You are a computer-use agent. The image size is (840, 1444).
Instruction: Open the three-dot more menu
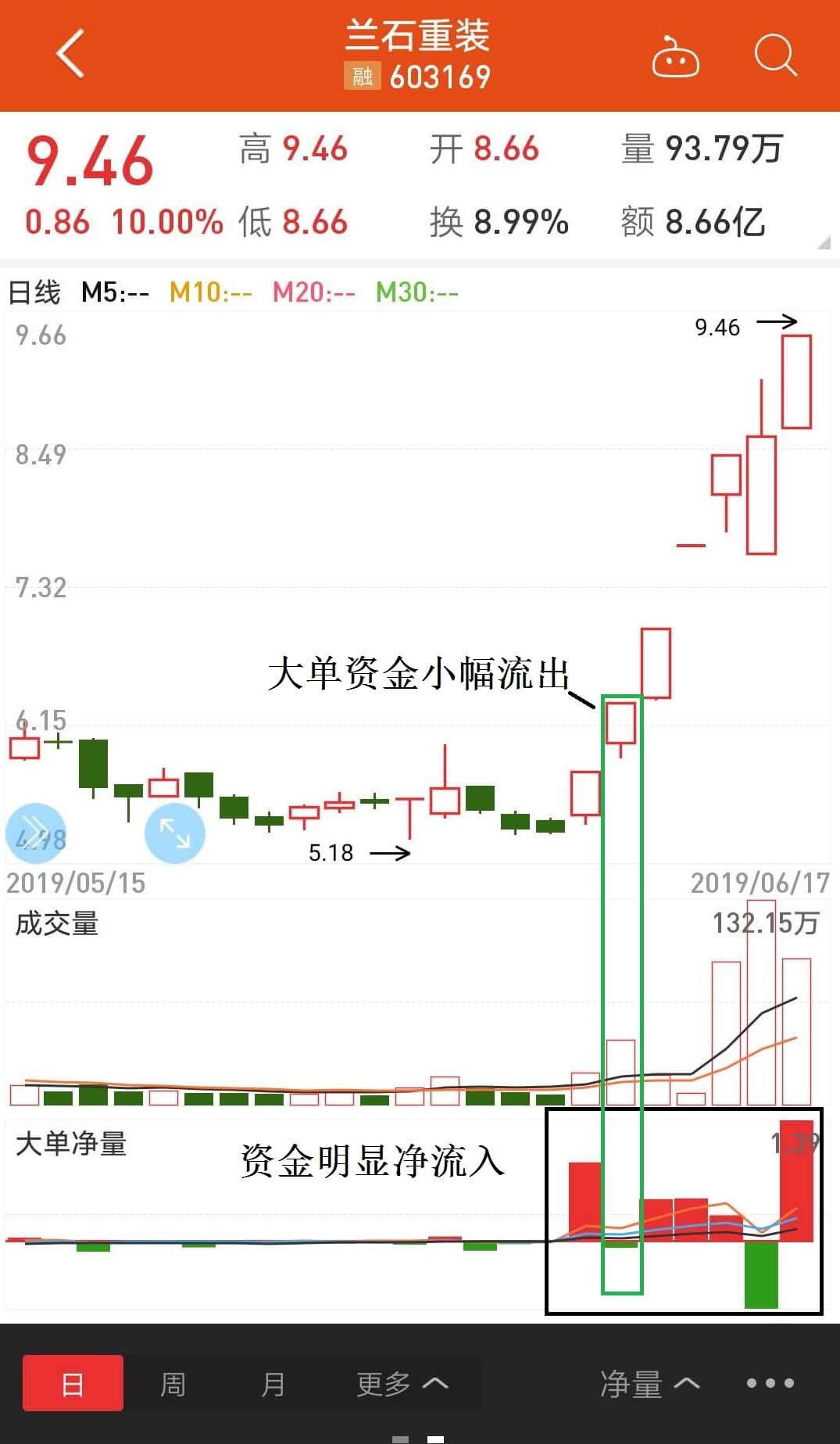(770, 1383)
